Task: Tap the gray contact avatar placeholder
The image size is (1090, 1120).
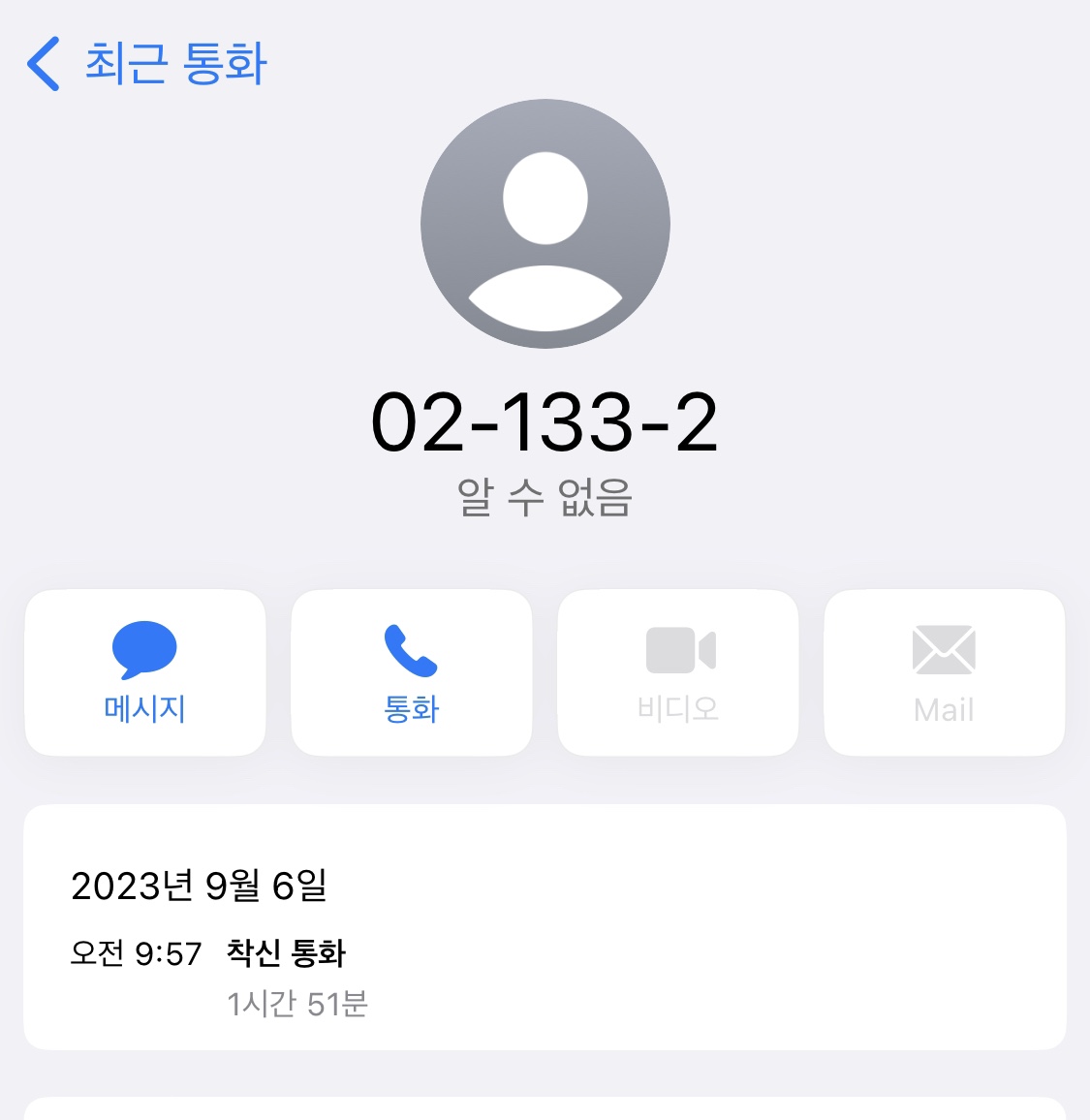Action: click(545, 223)
